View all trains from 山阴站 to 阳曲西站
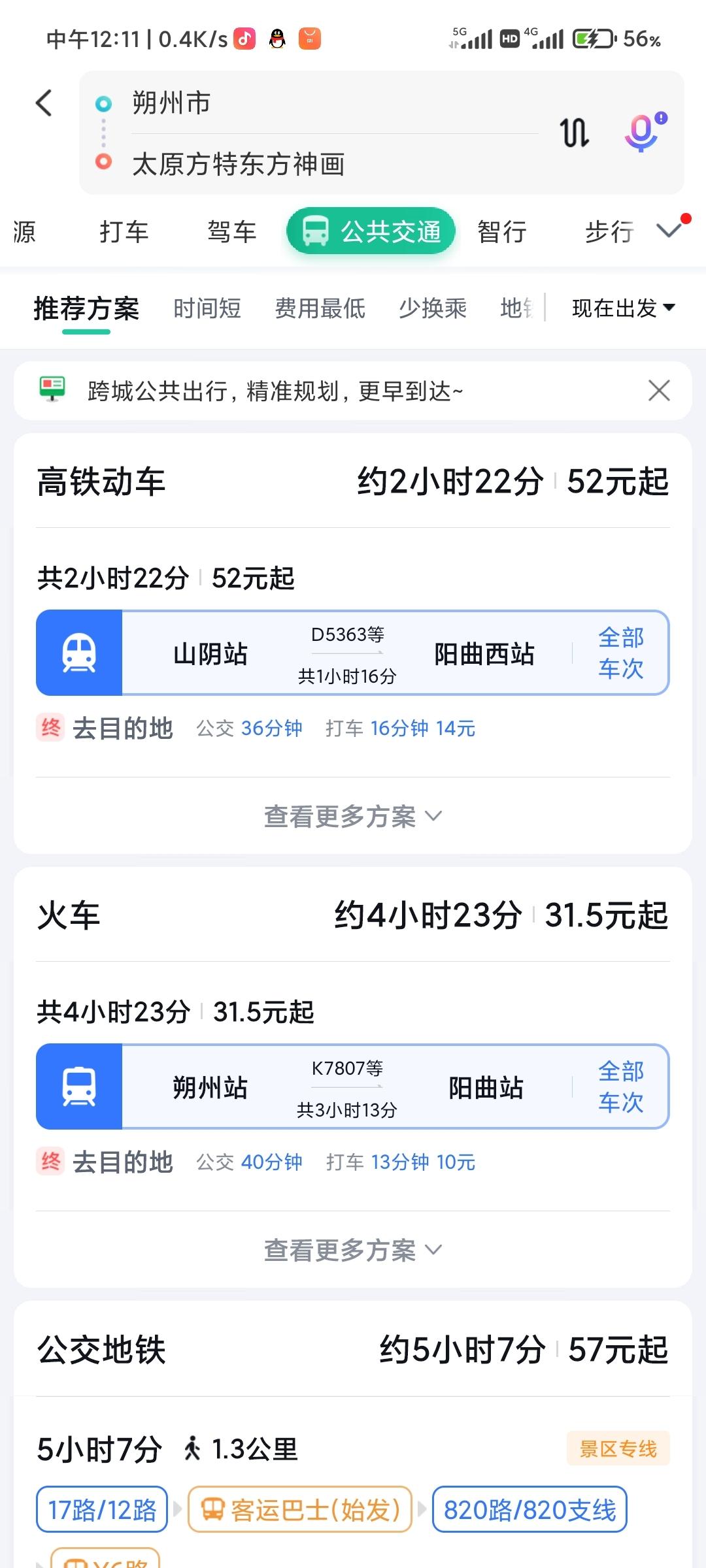Image resolution: width=706 pixels, height=1568 pixels. pyautogui.click(x=620, y=653)
